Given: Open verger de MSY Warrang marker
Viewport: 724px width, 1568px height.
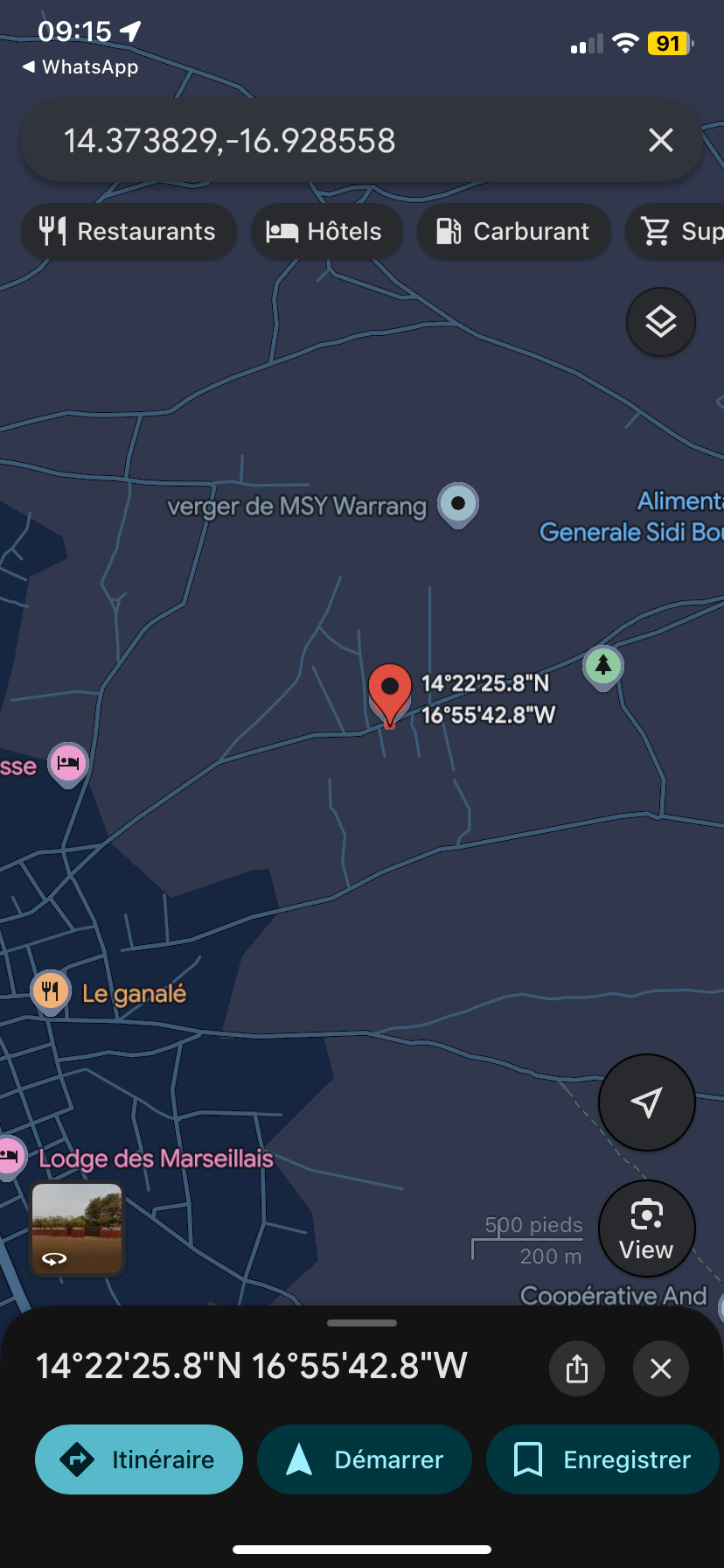Looking at the screenshot, I should click(457, 504).
